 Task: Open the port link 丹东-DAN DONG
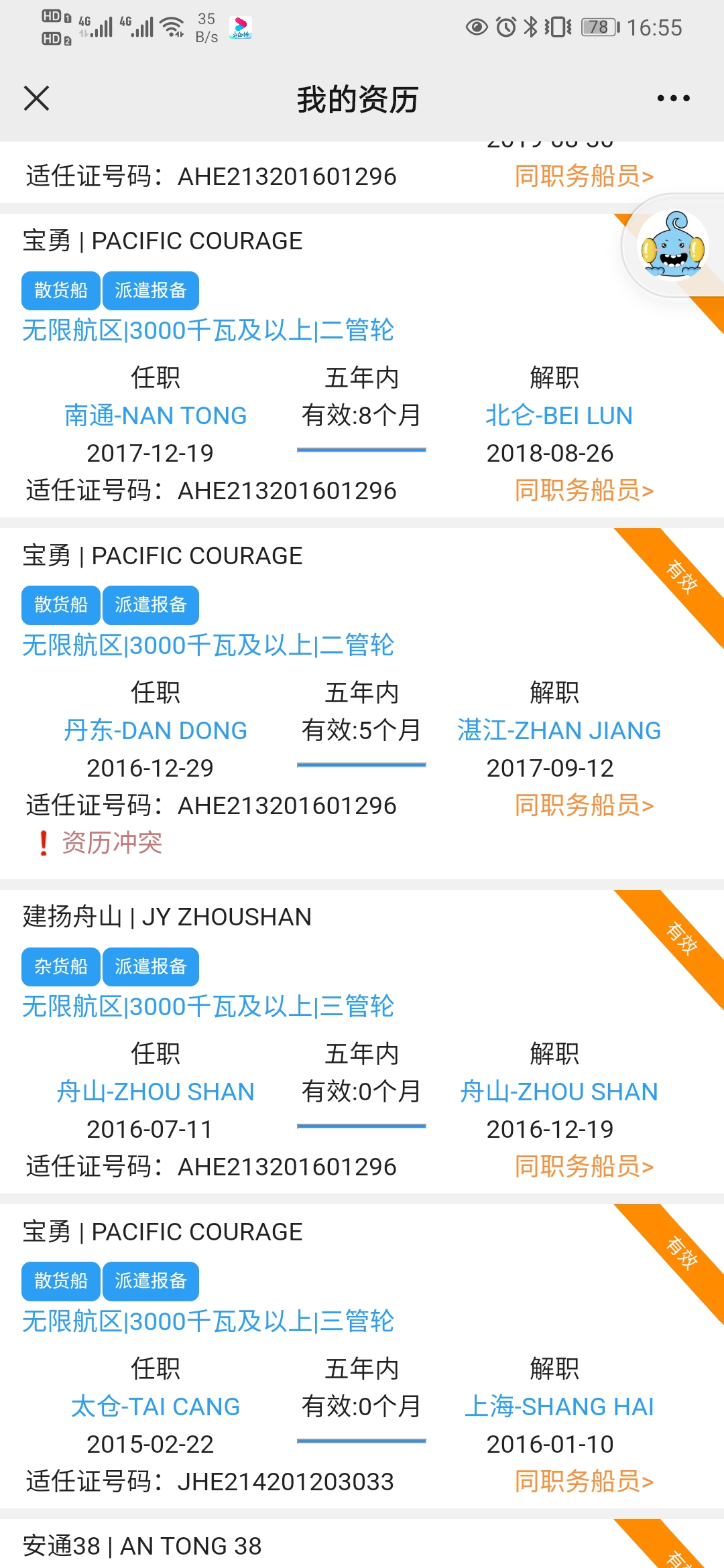click(156, 730)
